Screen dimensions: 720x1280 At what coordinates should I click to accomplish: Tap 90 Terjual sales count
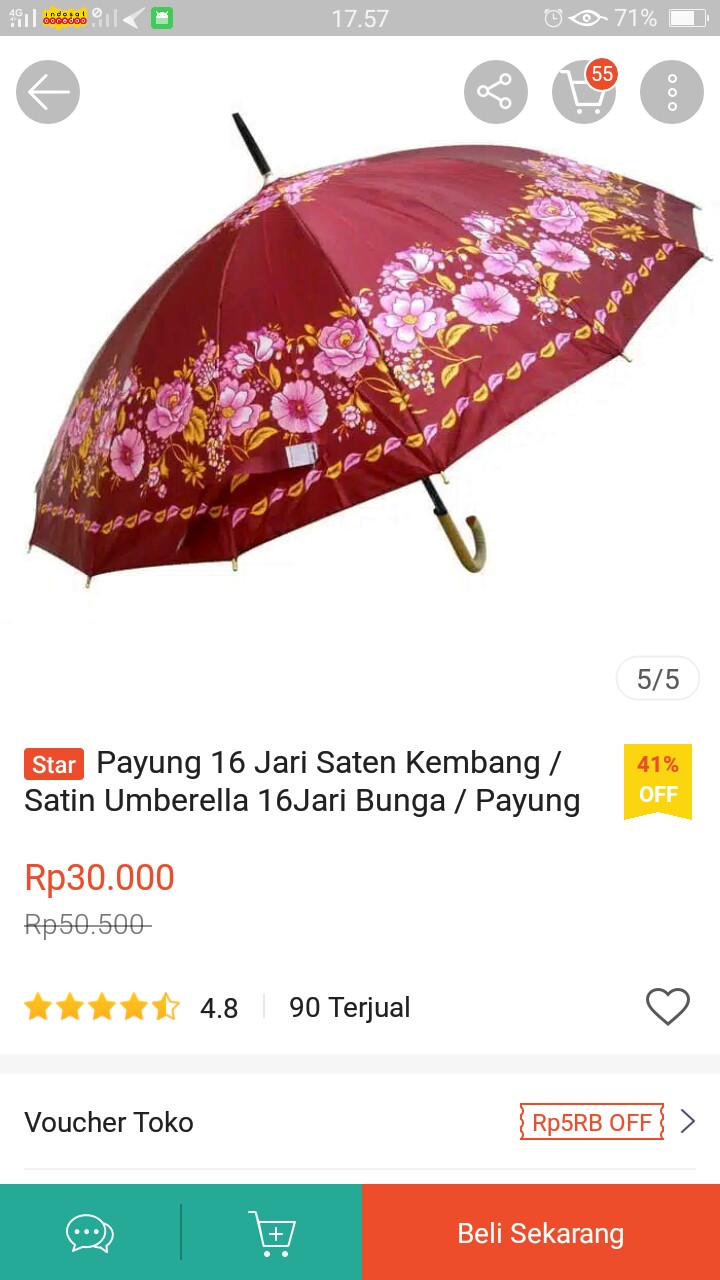(349, 1007)
